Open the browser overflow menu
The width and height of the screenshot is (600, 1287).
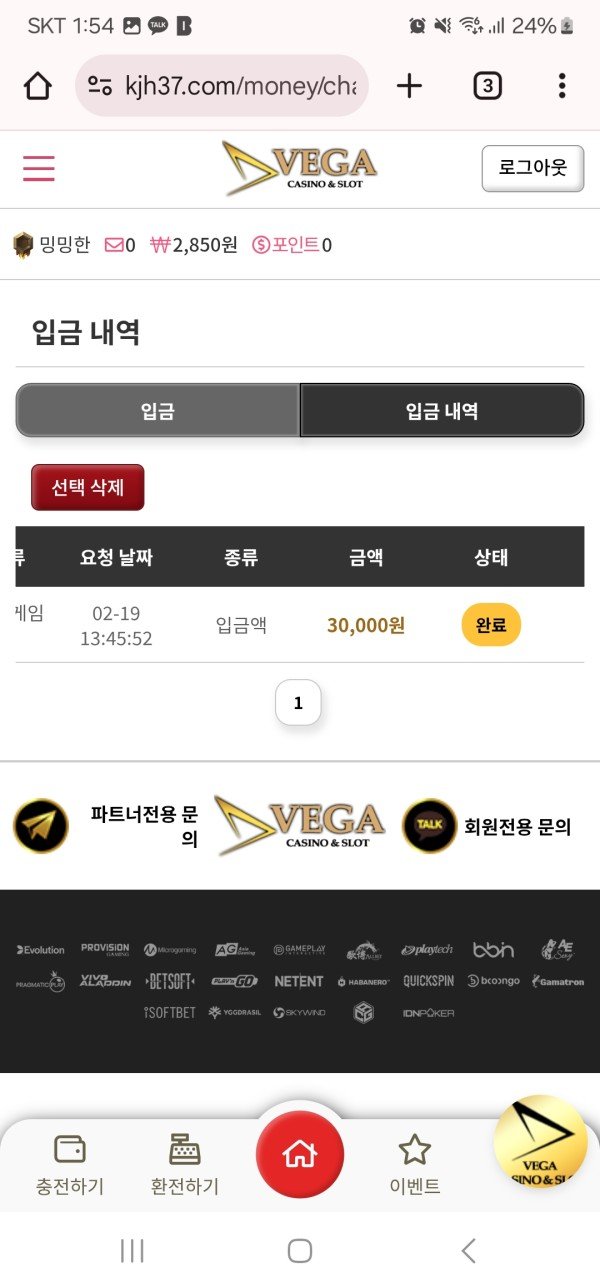(562, 86)
